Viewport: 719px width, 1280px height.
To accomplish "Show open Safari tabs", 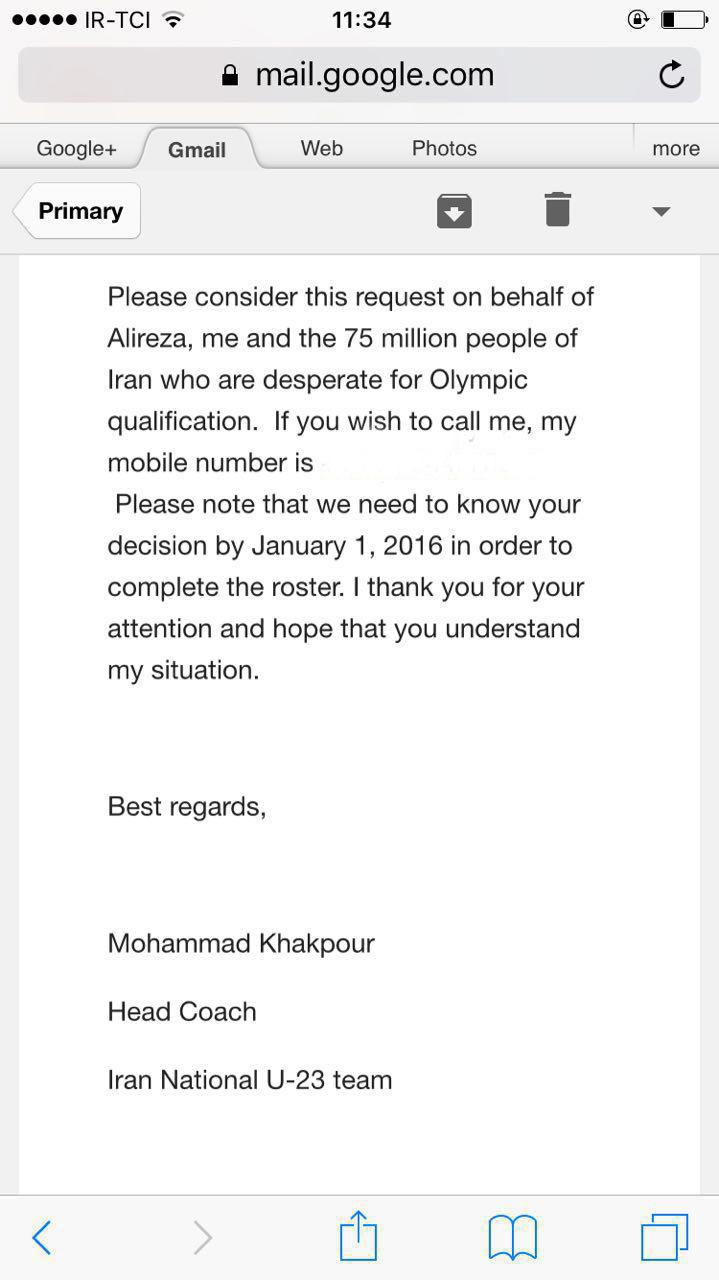I will [x=664, y=1237].
